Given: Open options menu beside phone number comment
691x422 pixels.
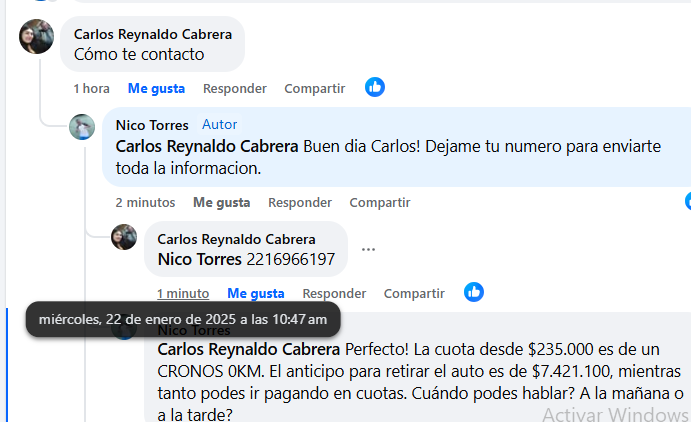Looking at the screenshot, I should [x=369, y=249].
